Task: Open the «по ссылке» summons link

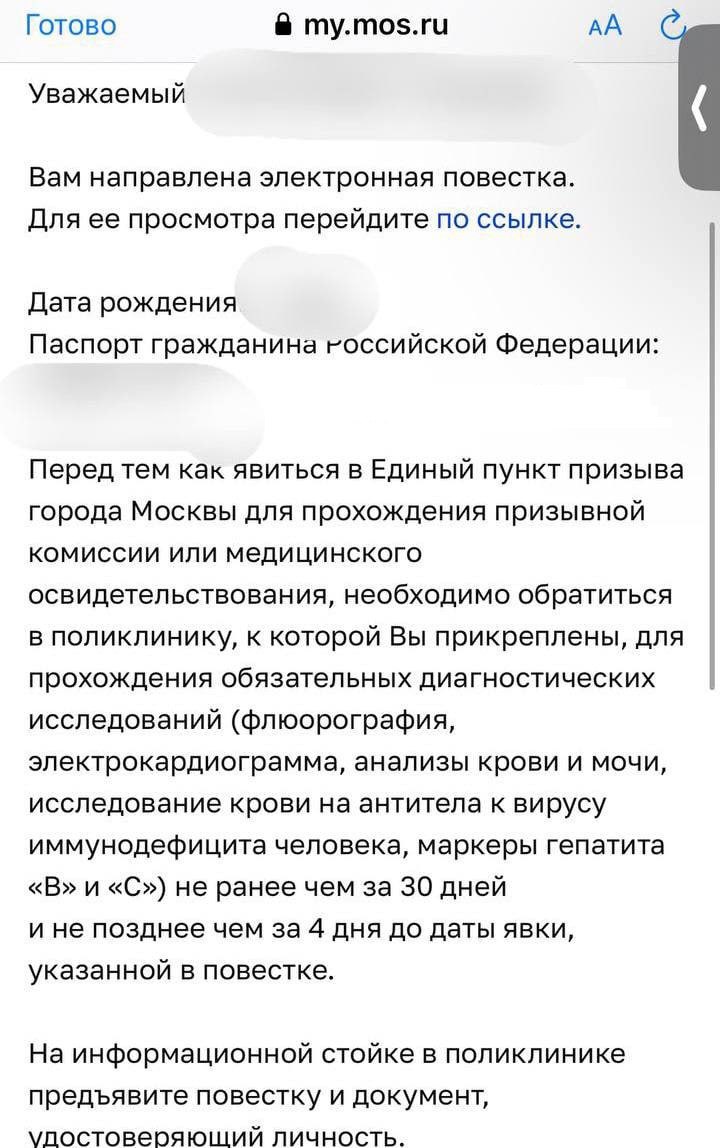Action: click(508, 220)
